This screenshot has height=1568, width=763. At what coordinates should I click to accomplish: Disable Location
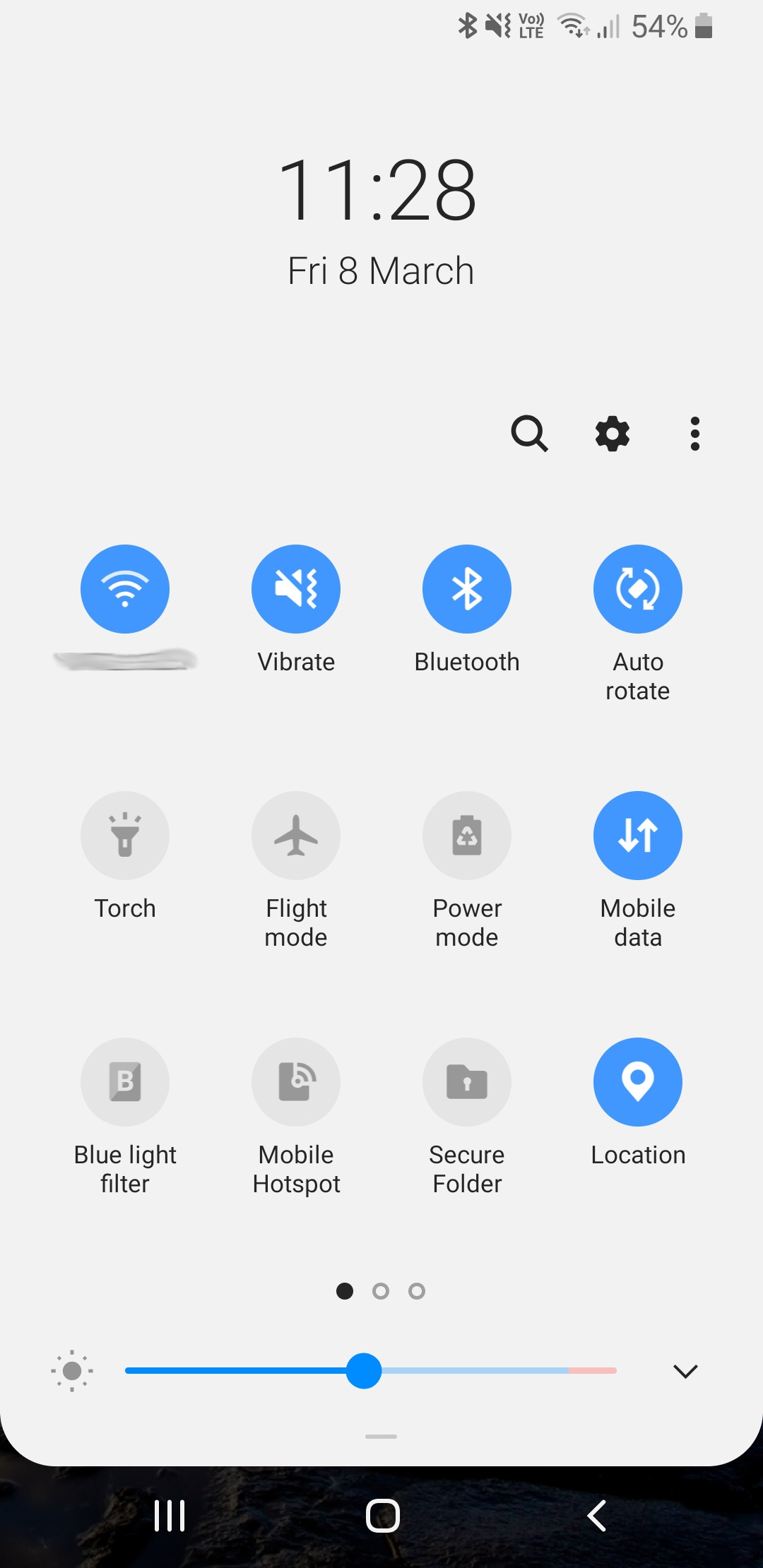click(x=638, y=1081)
